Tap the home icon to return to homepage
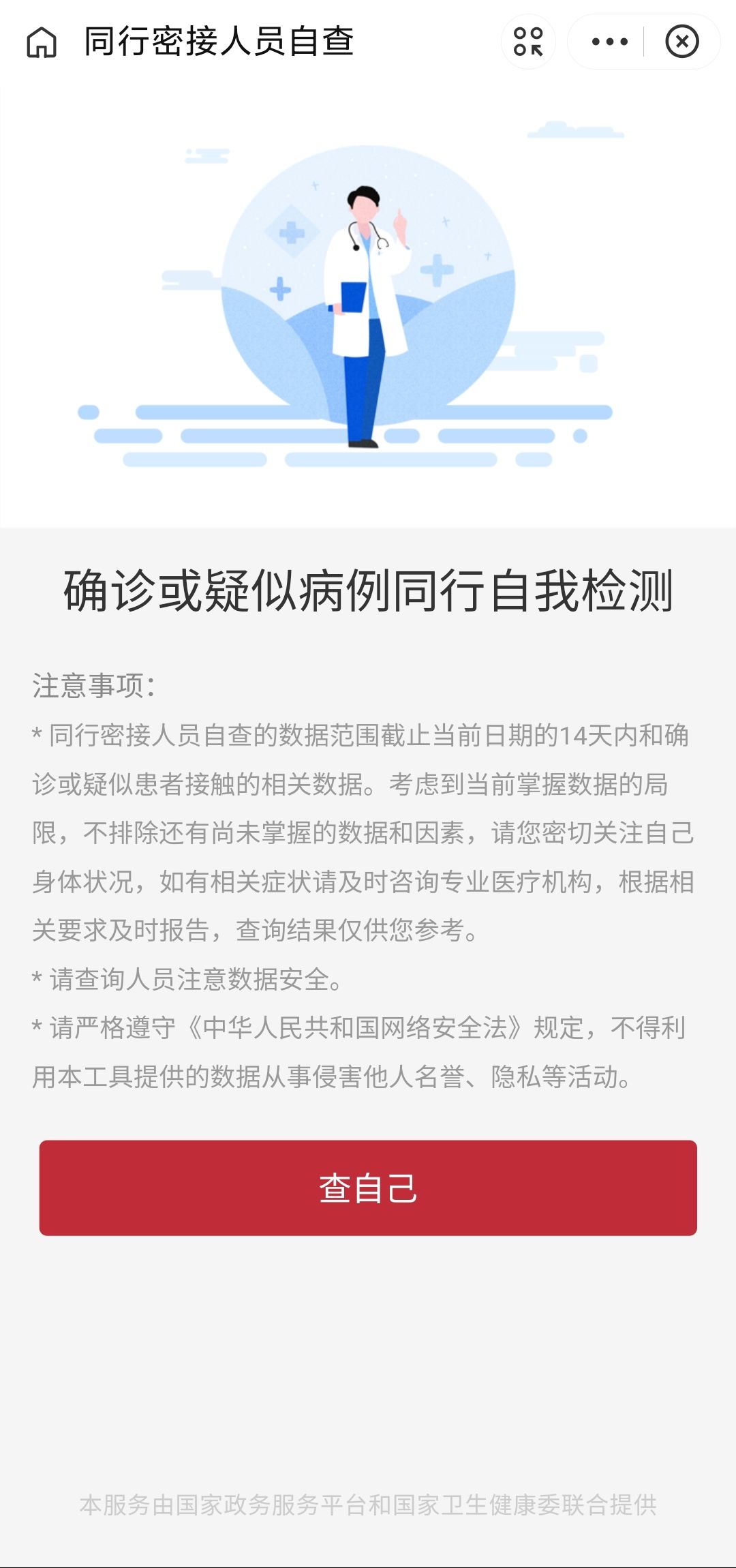Viewport: 736px width, 1568px height. click(x=41, y=42)
